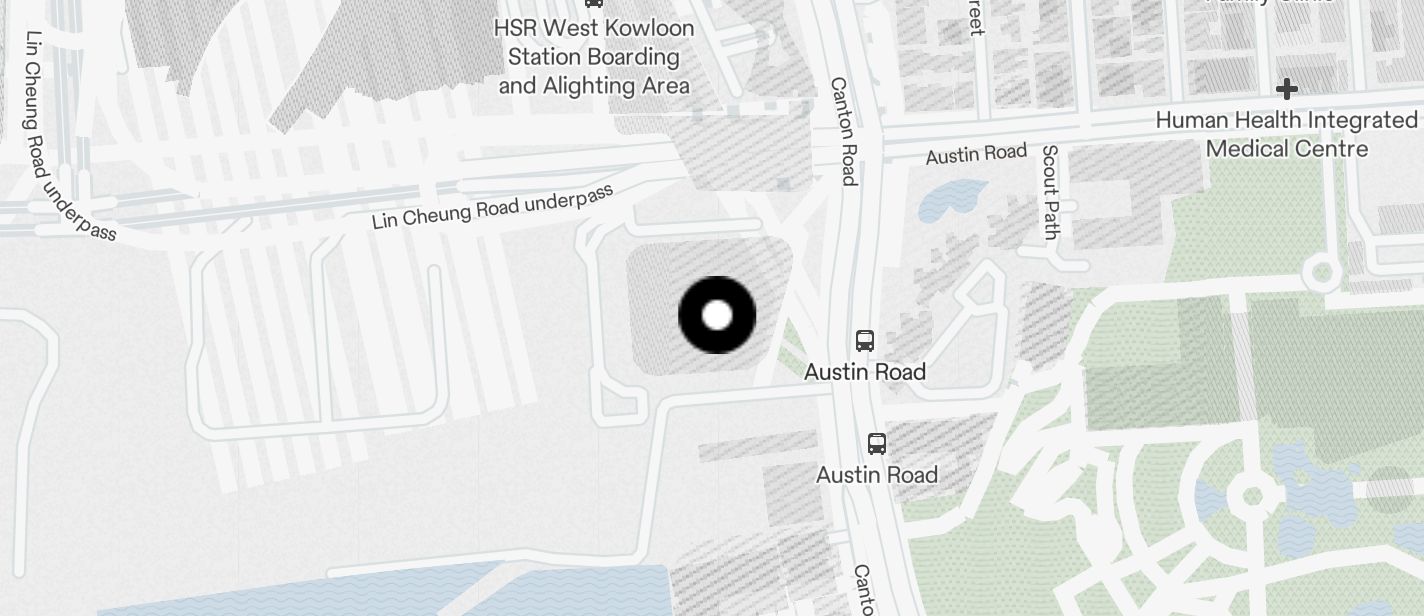Tap the black location pin marker
This screenshot has width=1424, height=616.
717,315
